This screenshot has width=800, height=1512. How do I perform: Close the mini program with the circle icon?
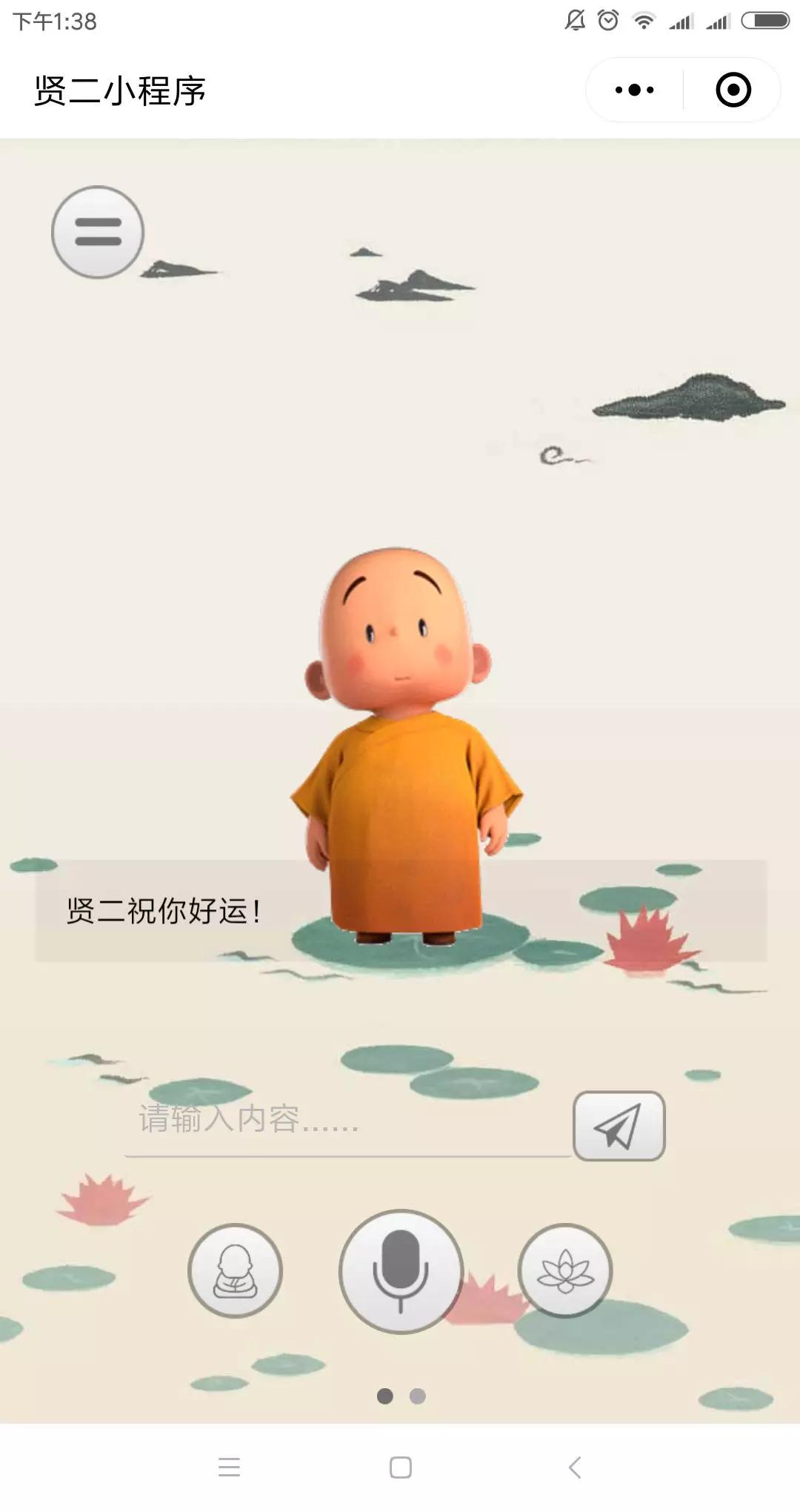[x=733, y=90]
